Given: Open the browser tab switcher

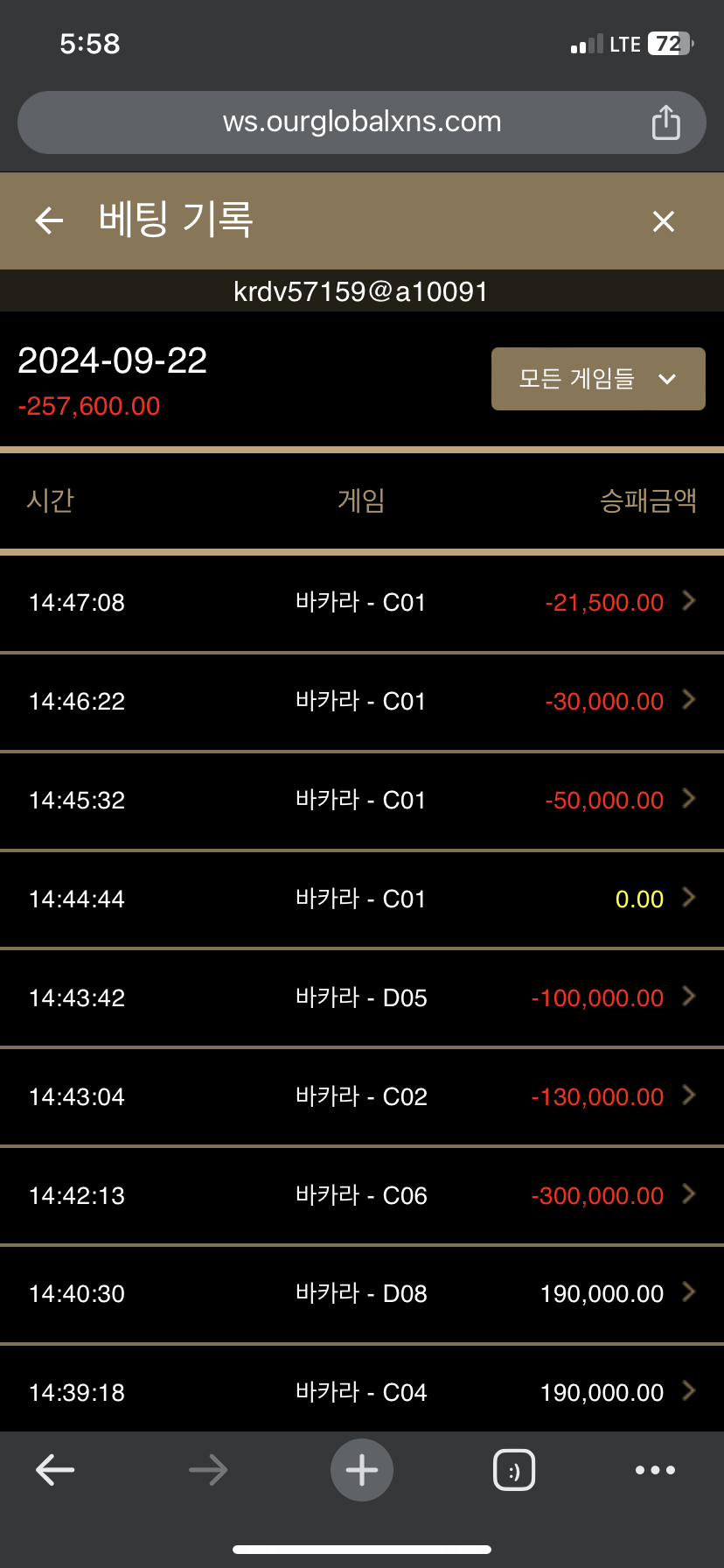Looking at the screenshot, I should coord(514,1470).
